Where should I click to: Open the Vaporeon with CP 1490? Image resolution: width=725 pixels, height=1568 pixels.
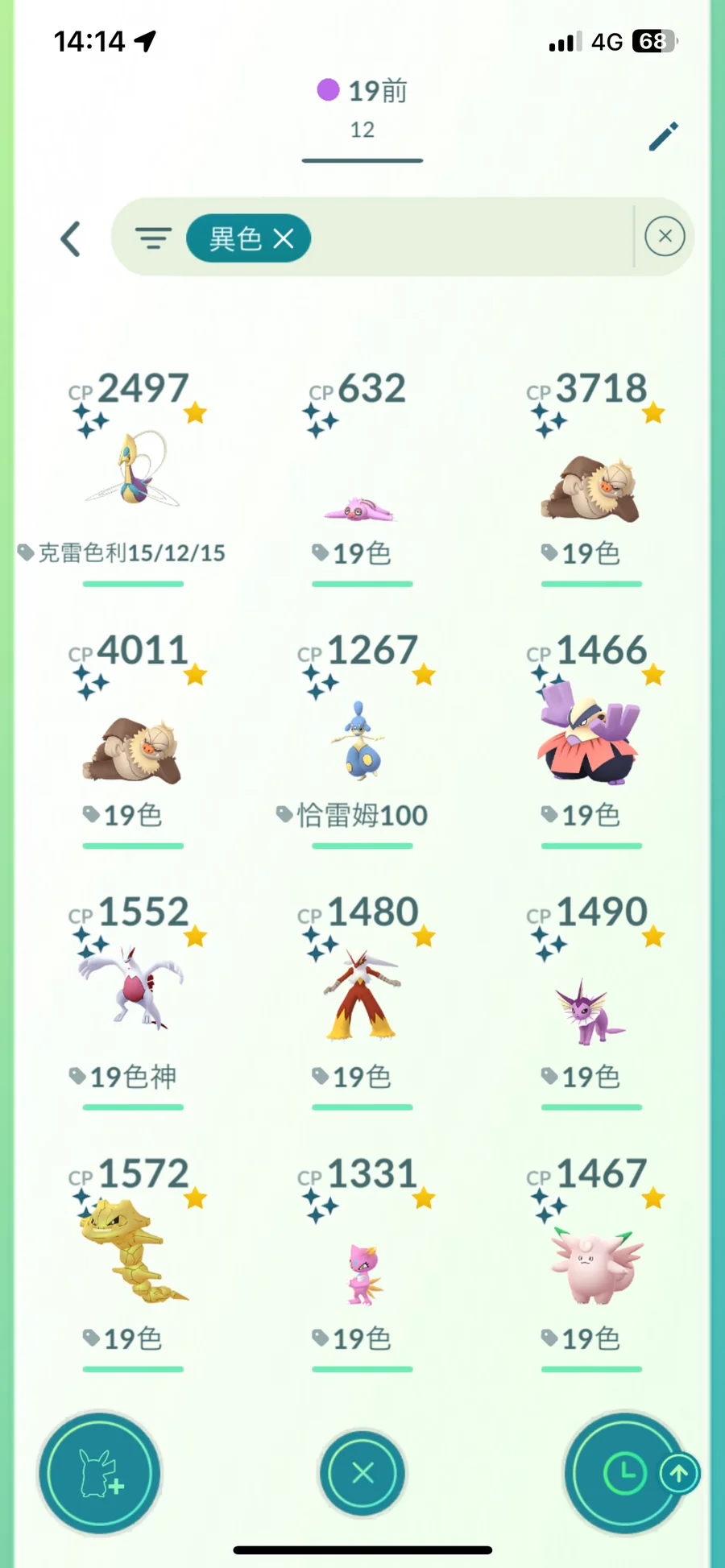click(590, 1011)
